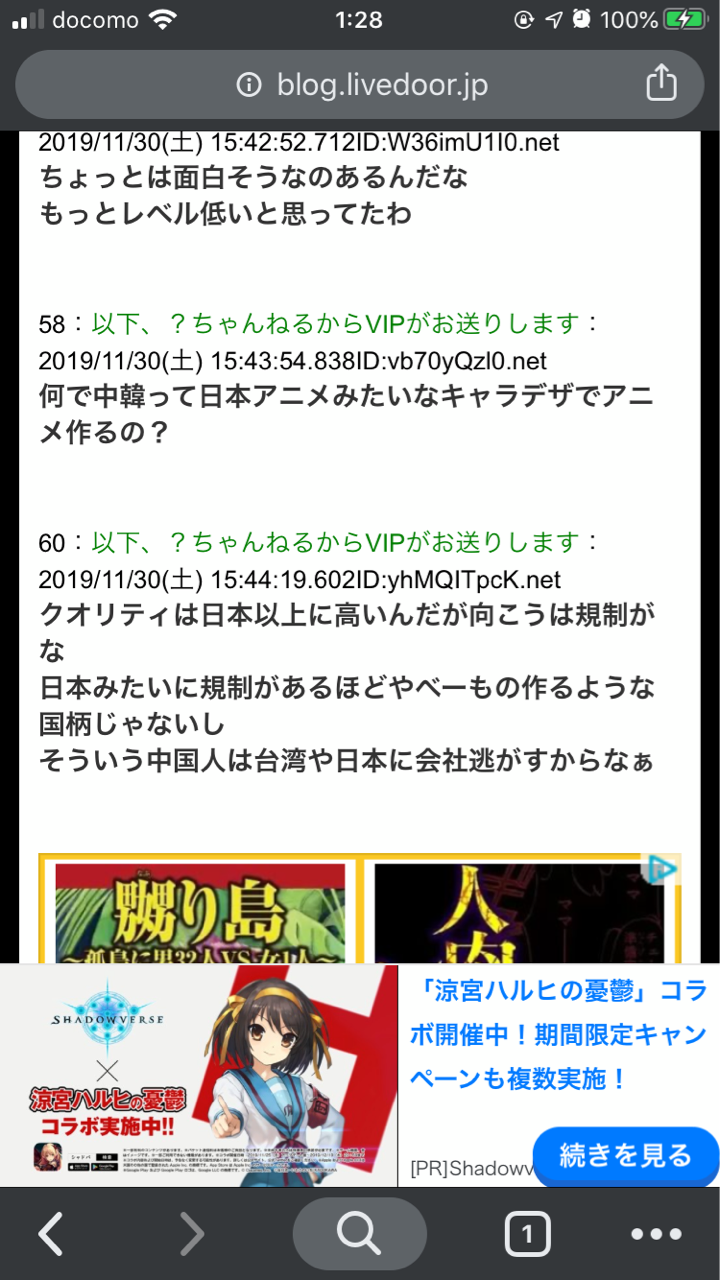Tap the 続きを見る button
The image size is (720, 1280).
click(625, 1156)
